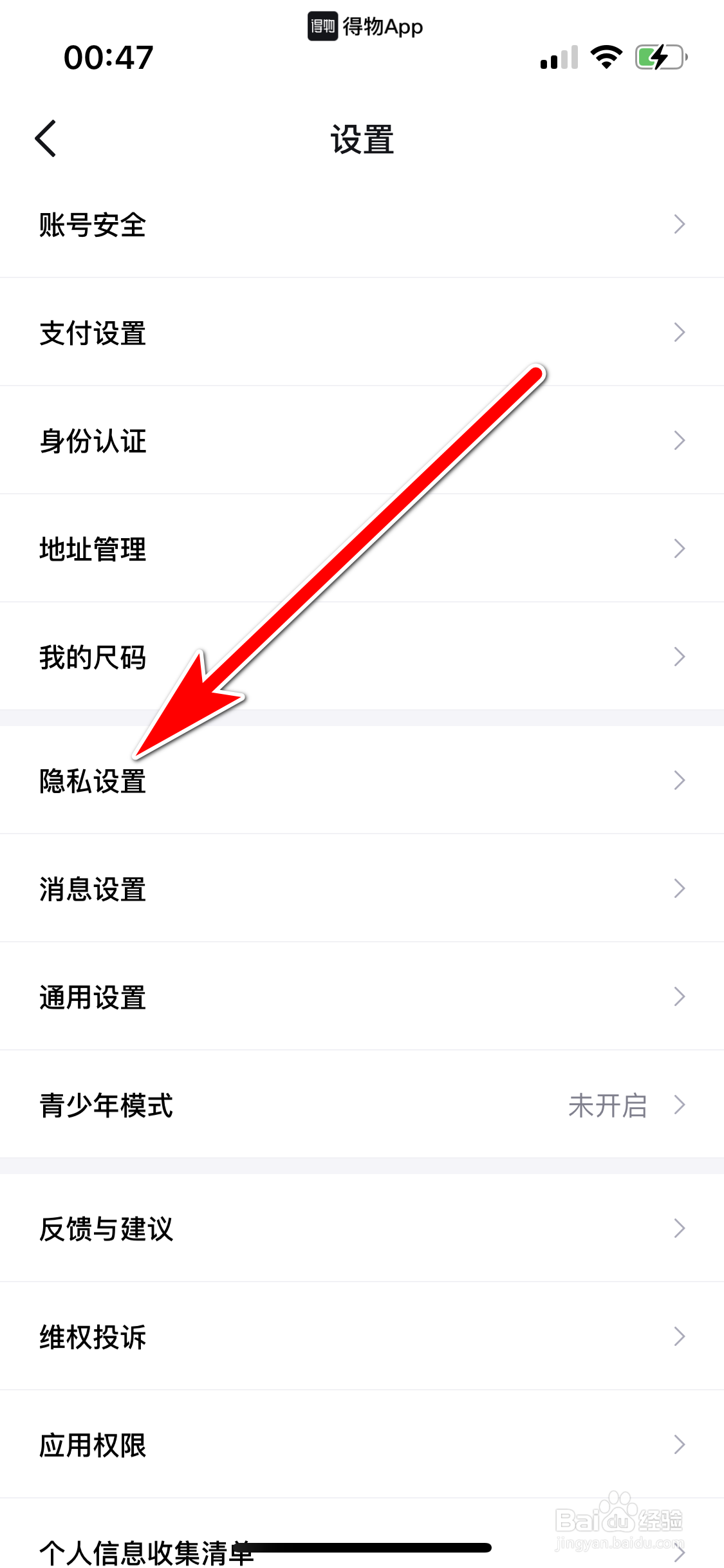
Task: Open 支付设置 using the right arrow
Action: pos(680,332)
